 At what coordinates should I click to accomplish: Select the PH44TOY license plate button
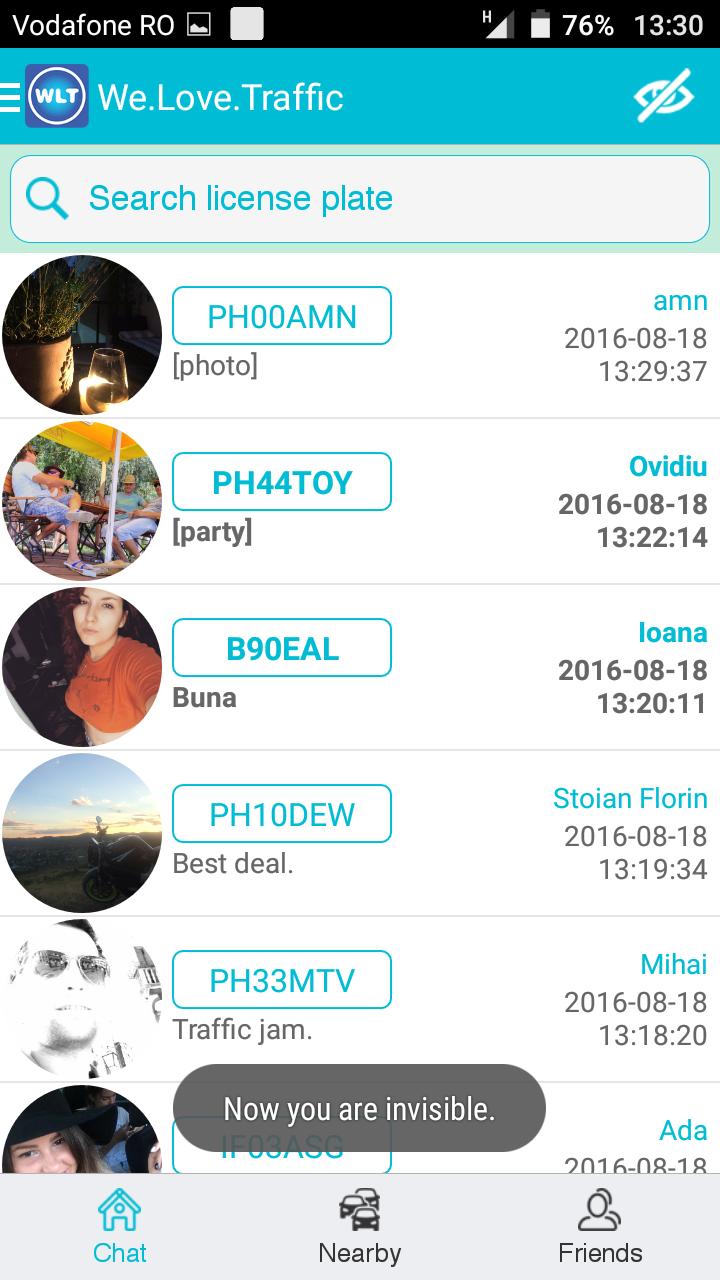pos(282,482)
